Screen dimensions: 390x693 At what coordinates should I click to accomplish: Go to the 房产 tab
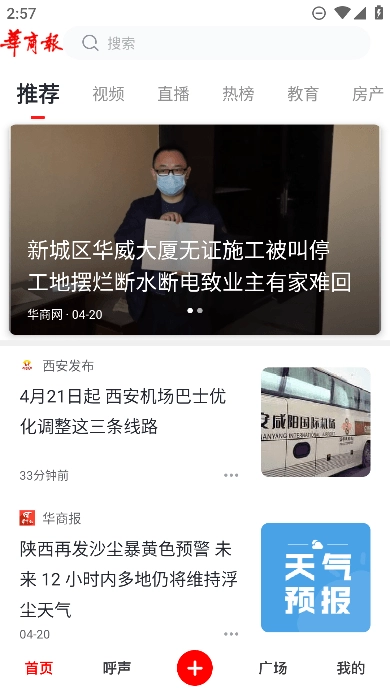(x=367, y=94)
